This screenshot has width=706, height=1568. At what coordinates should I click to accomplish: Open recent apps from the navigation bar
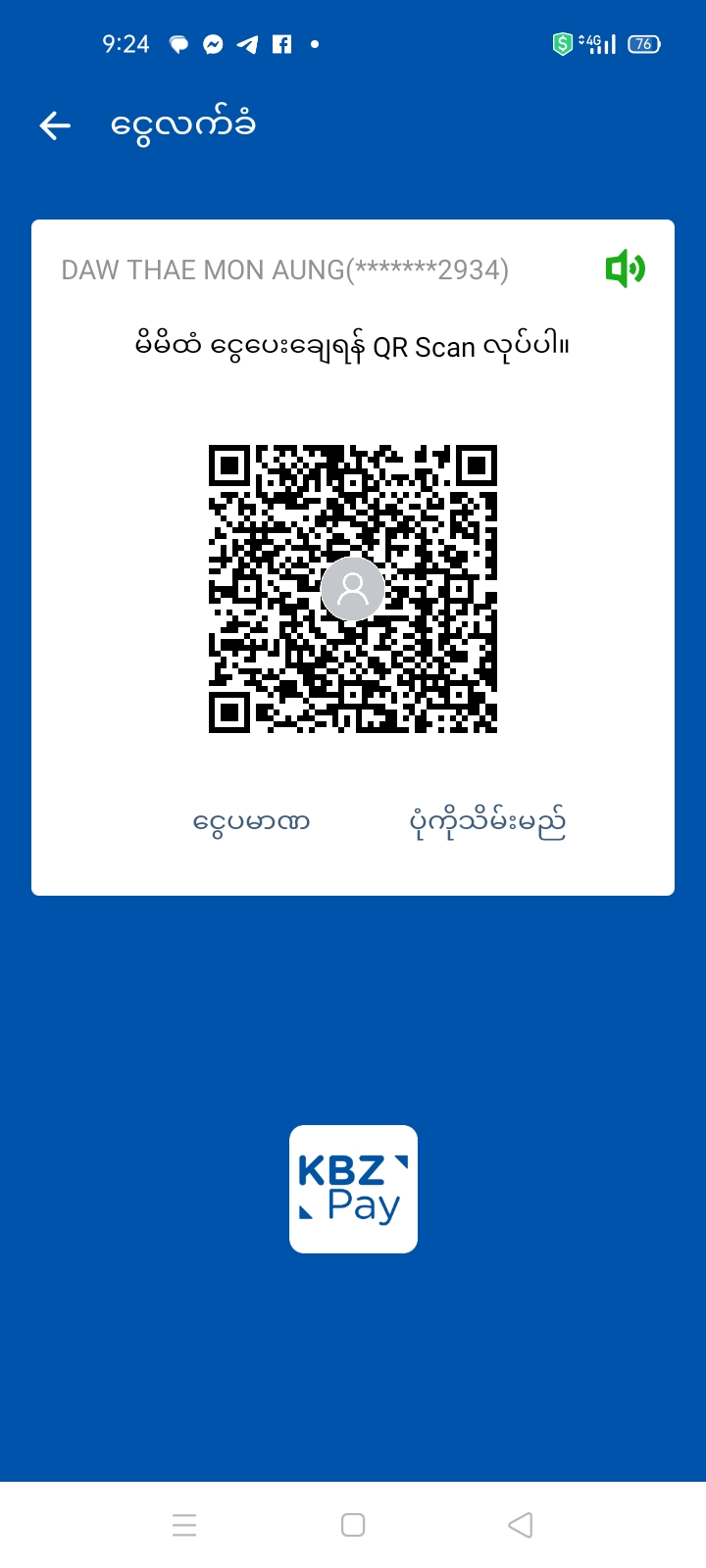pos(184,1525)
